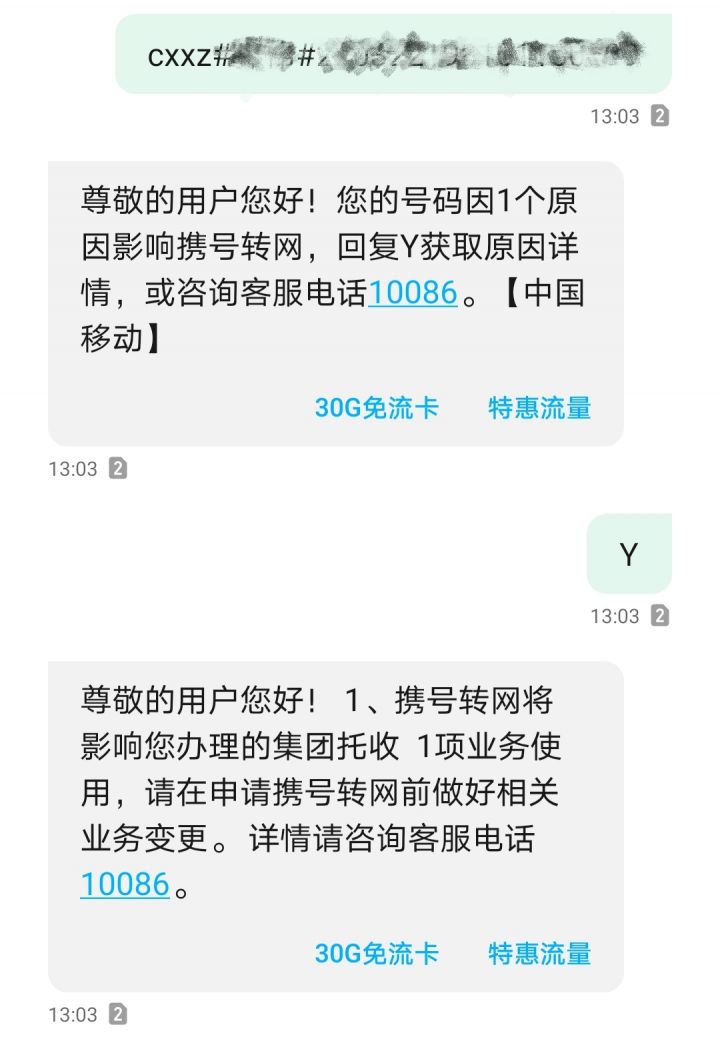
Task: Tap the 30G免流卡 option in the first message
Action: [x=375, y=408]
